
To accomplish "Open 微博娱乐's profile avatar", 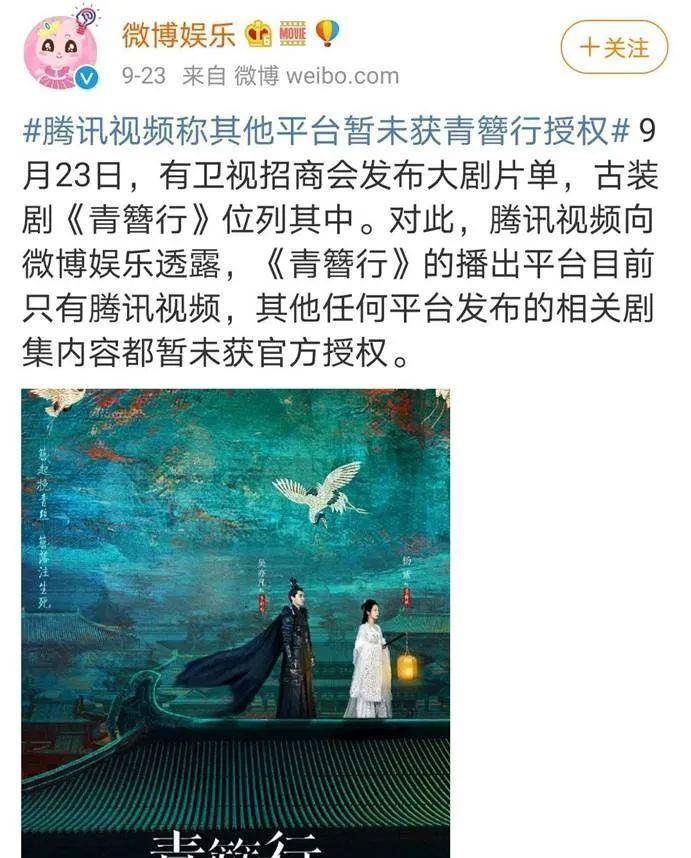I will click(x=61, y=47).
